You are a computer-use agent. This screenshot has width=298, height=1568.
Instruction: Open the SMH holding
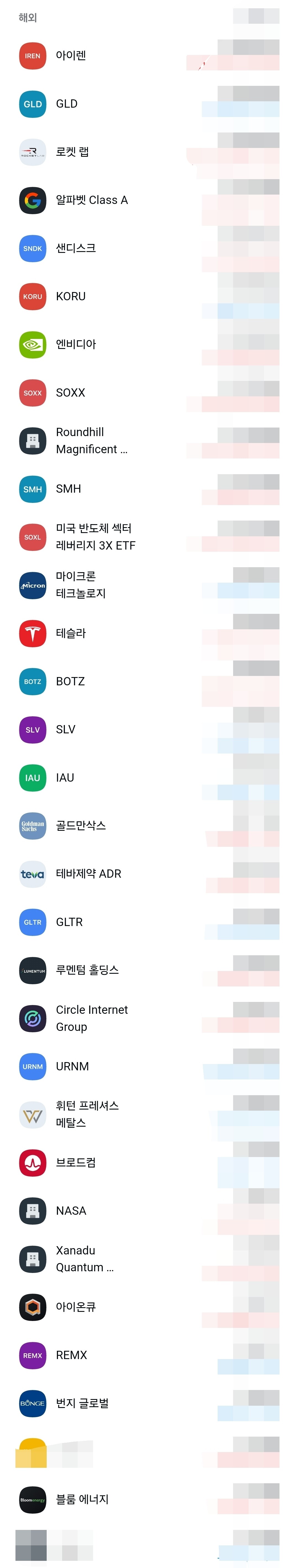(x=149, y=489)
